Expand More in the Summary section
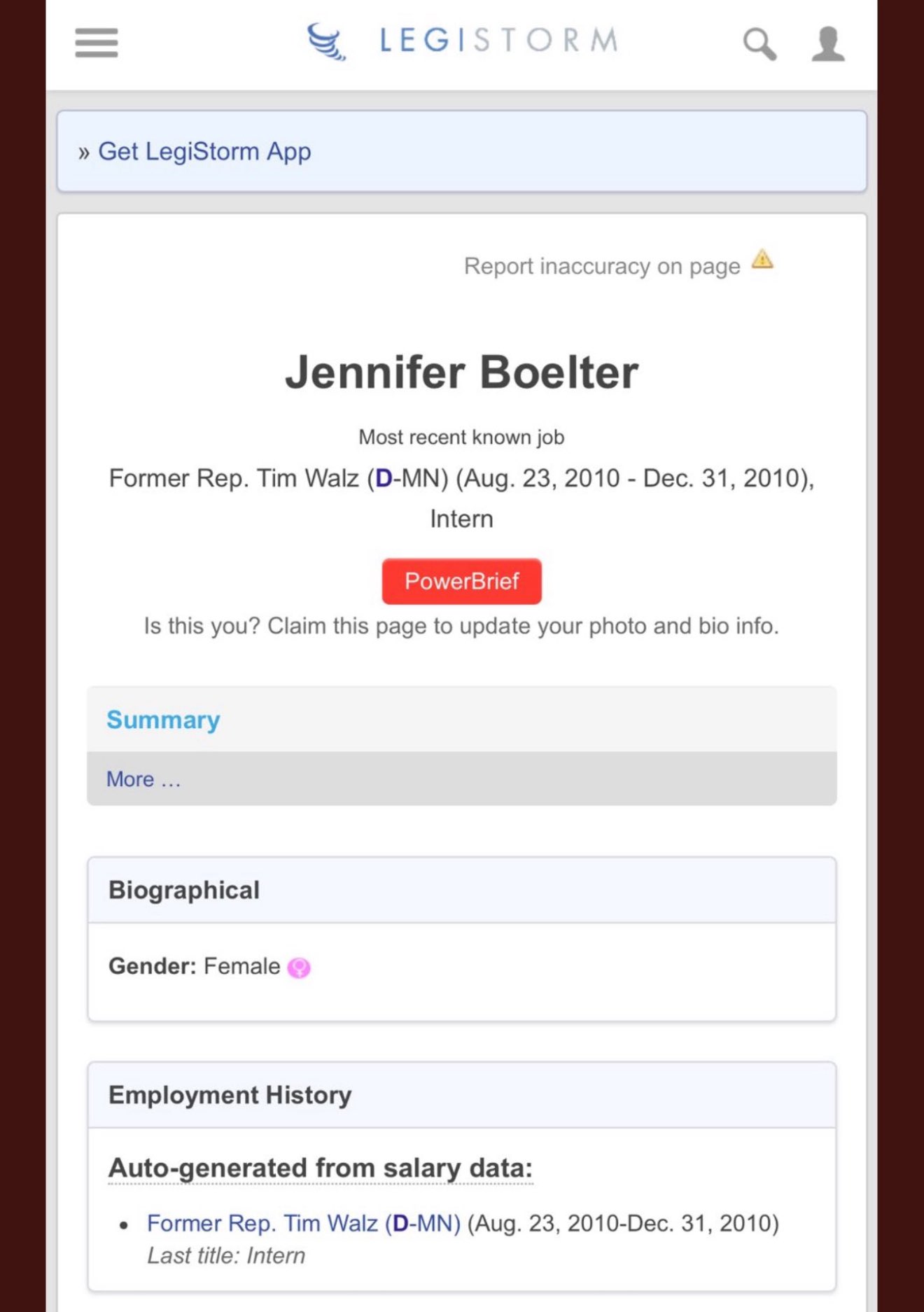The height and width of the screenshot is (1312, 924). (143, 779)
